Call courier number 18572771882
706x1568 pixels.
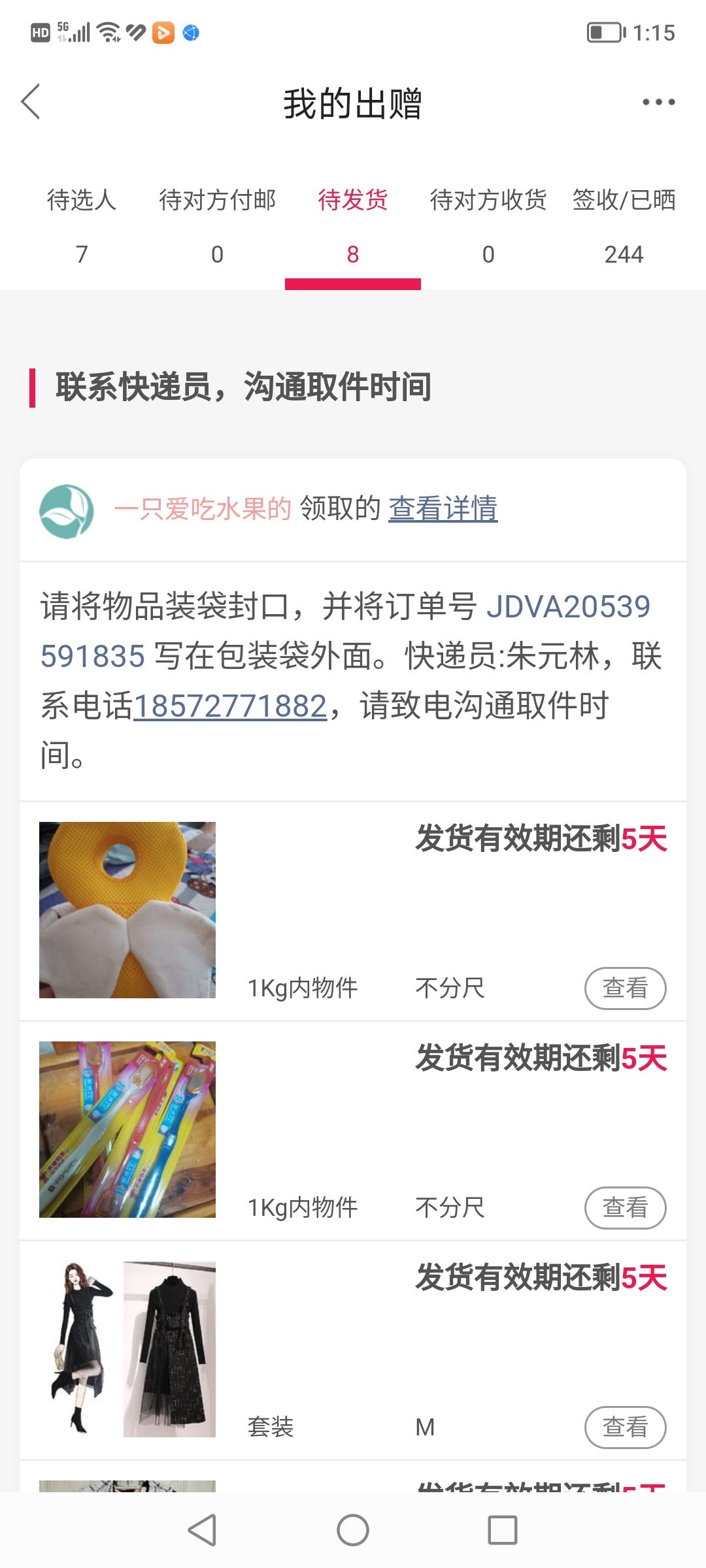click(x=230, y=706)
